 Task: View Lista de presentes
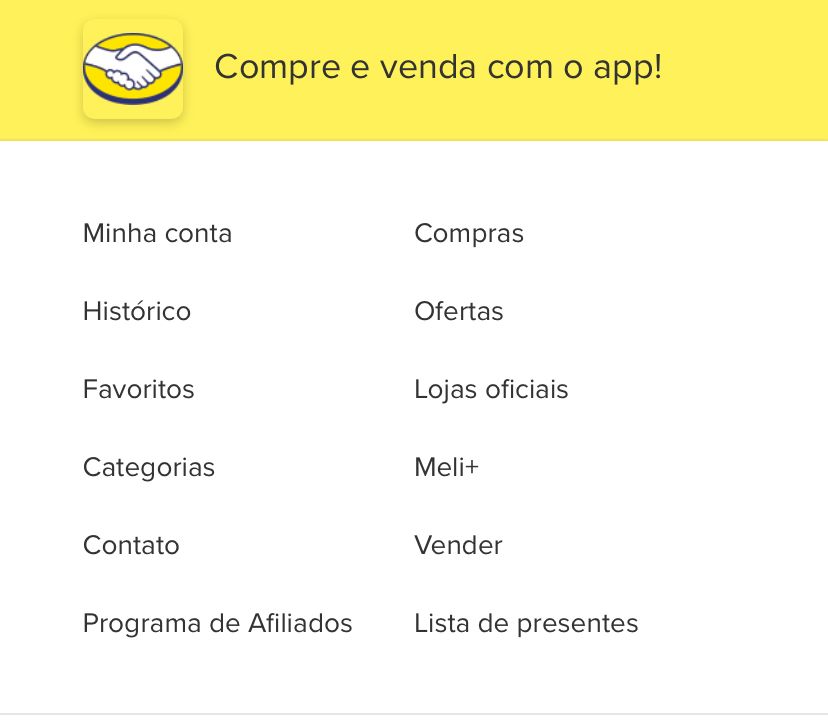click(x=526, y=624)
